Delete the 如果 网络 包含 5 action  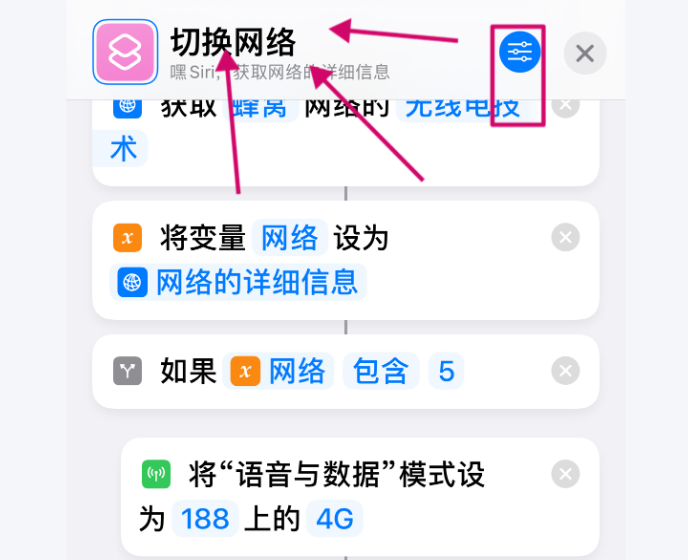tap(565, 371)
